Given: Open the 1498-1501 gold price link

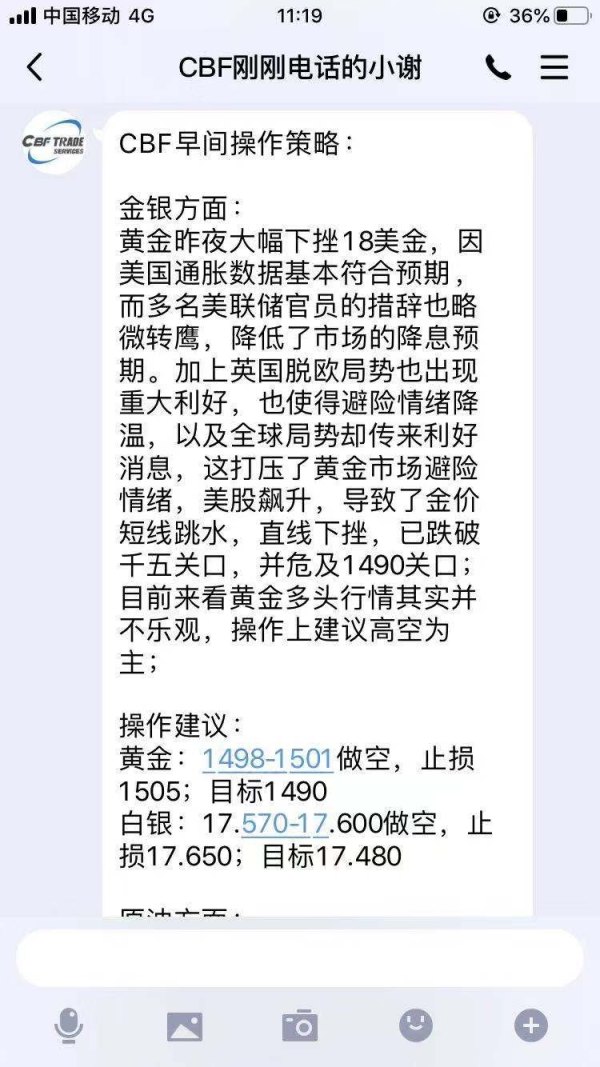Looking at the screenshot, I should 267,759.
